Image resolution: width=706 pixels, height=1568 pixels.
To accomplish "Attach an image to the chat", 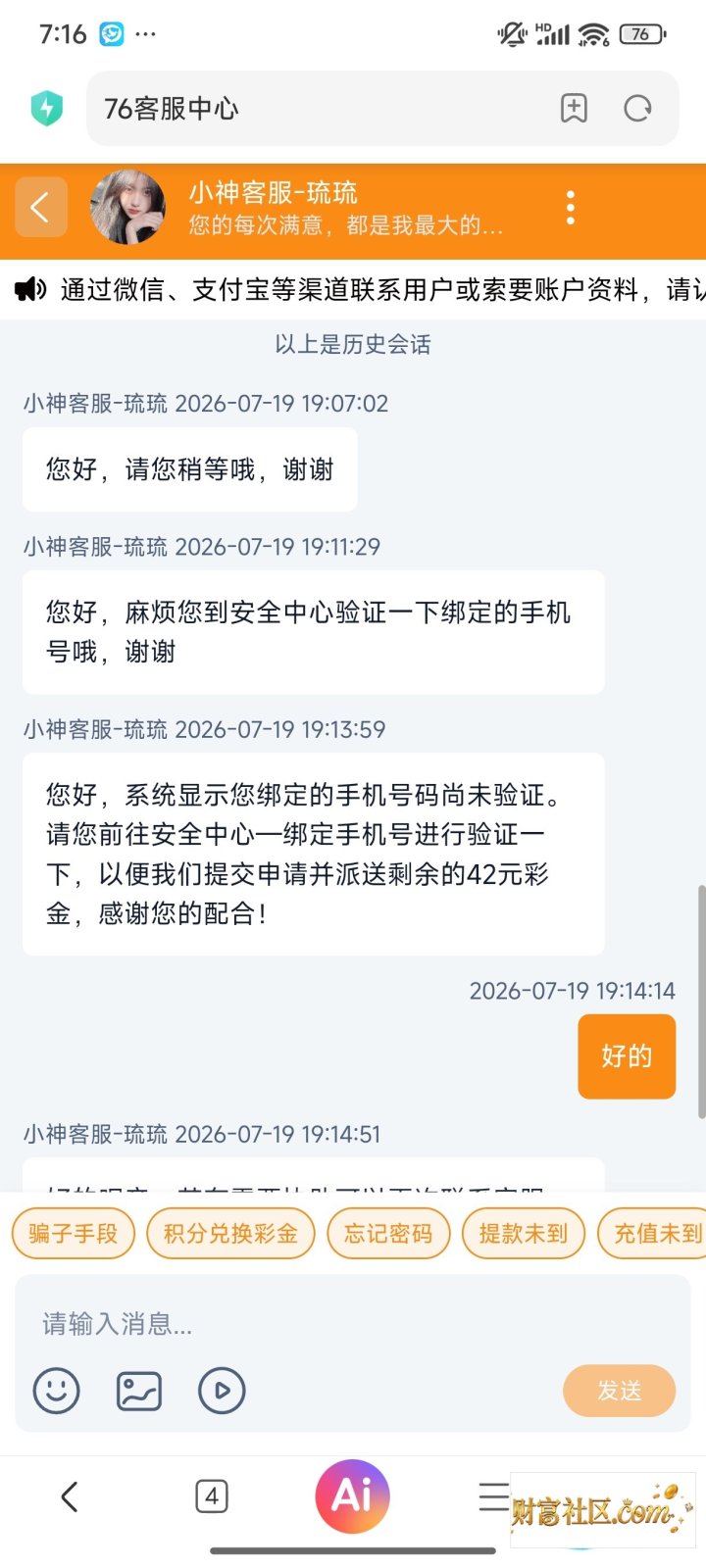I will pyautogui.click(x=139, y=1390).
